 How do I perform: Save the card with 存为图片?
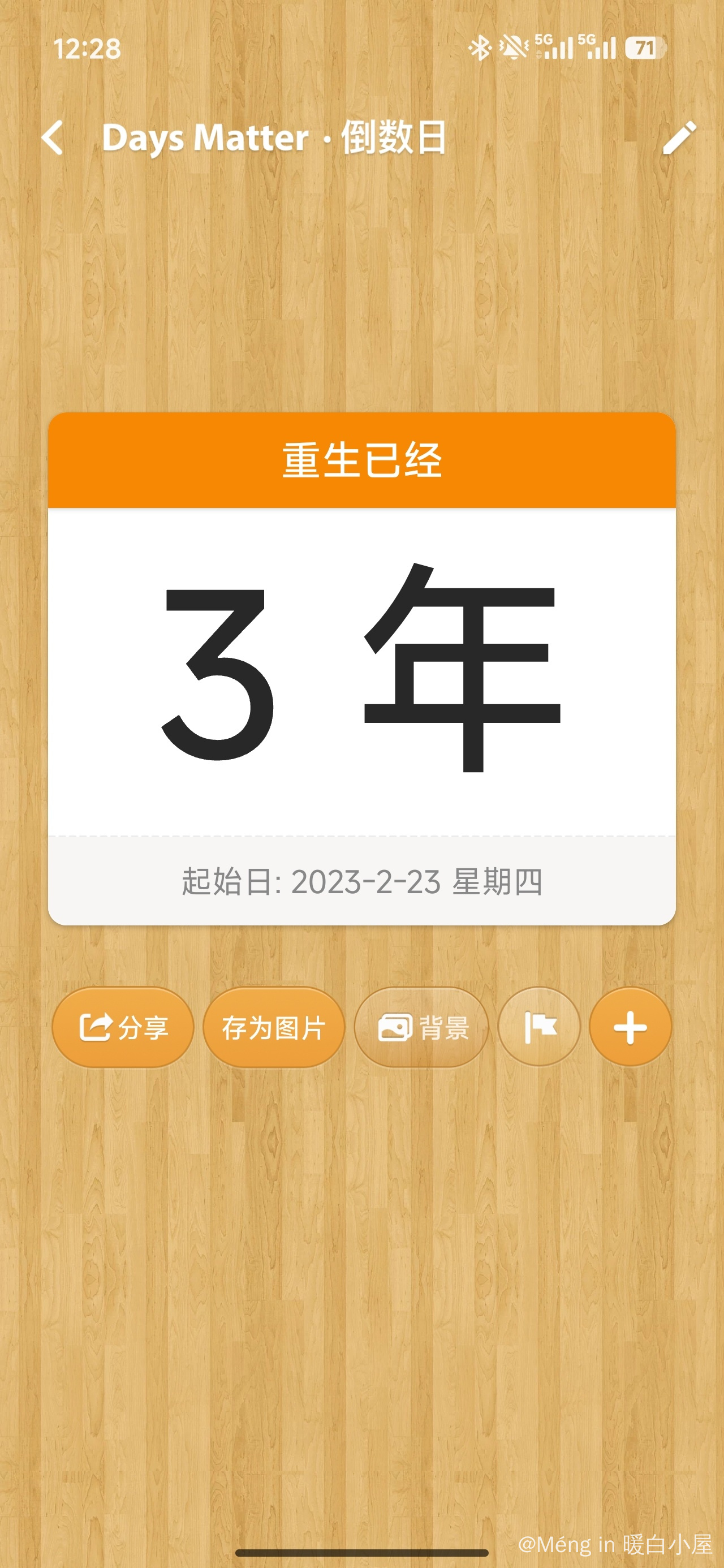point(273,1027)
